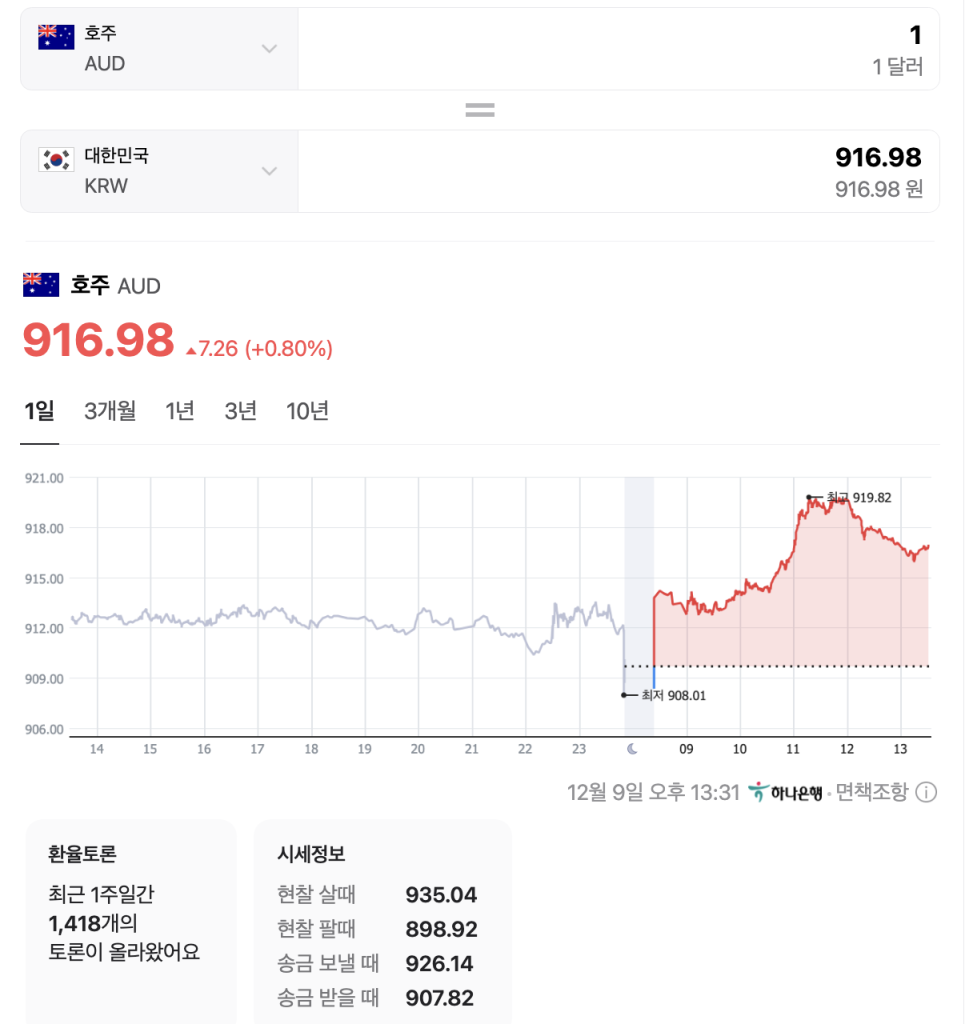The height and width of the screenshot is (1024, 965).
Task: Show the 10년 chart range
Action: pos(307,411)
